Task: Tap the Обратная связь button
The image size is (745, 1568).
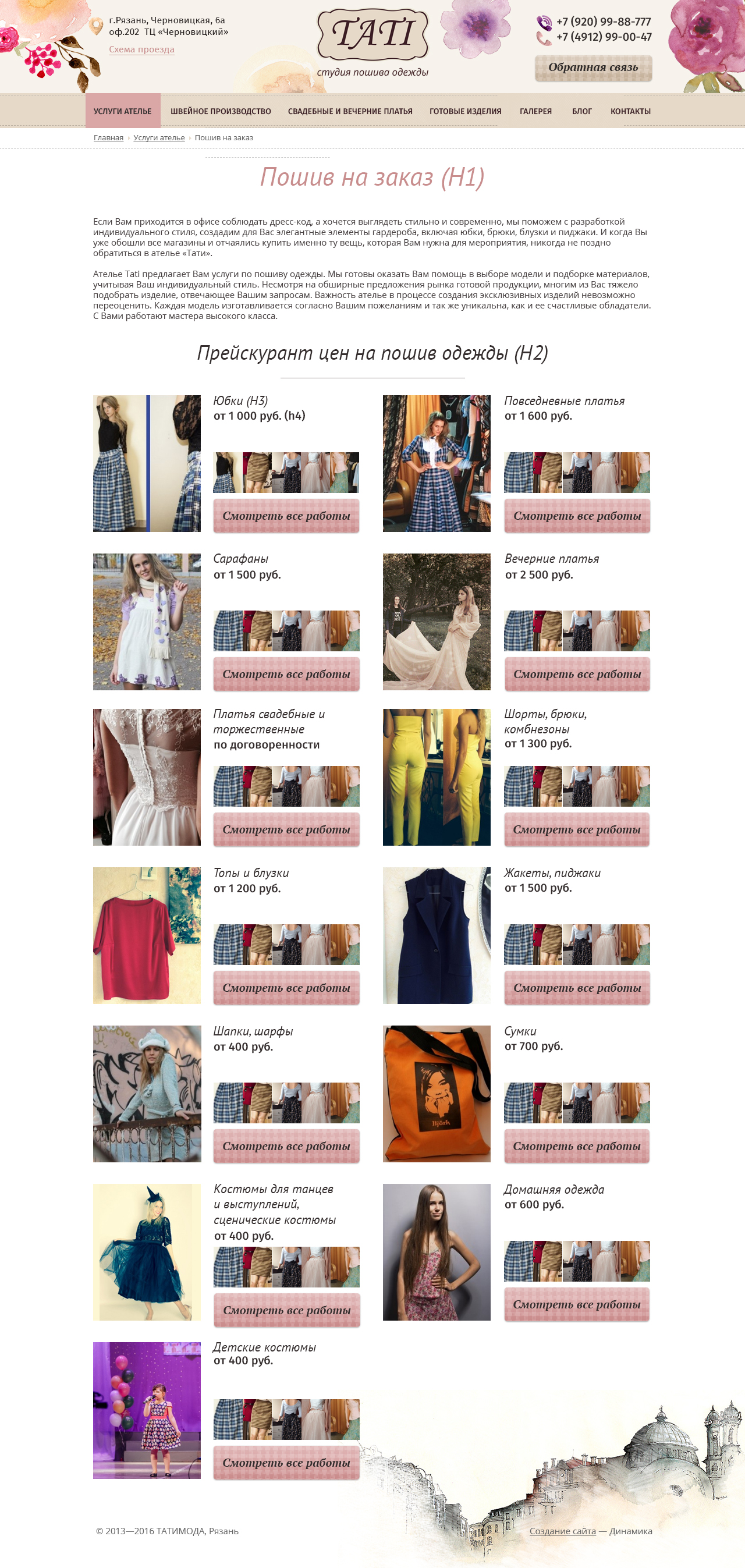Action: tap(593, 68)
